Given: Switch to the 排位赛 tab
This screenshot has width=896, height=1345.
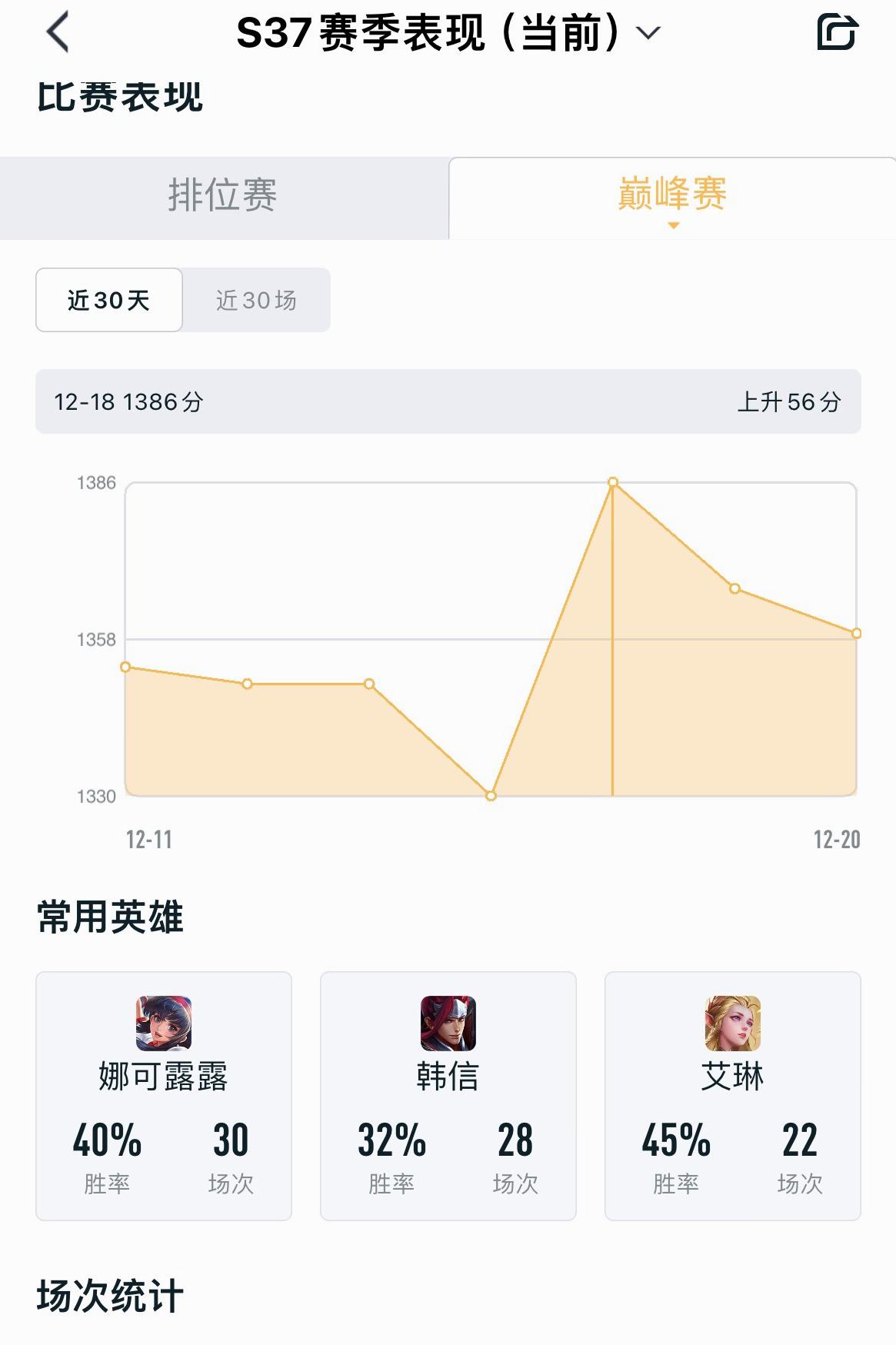Looking at the screenshot, I should (223, 195).
